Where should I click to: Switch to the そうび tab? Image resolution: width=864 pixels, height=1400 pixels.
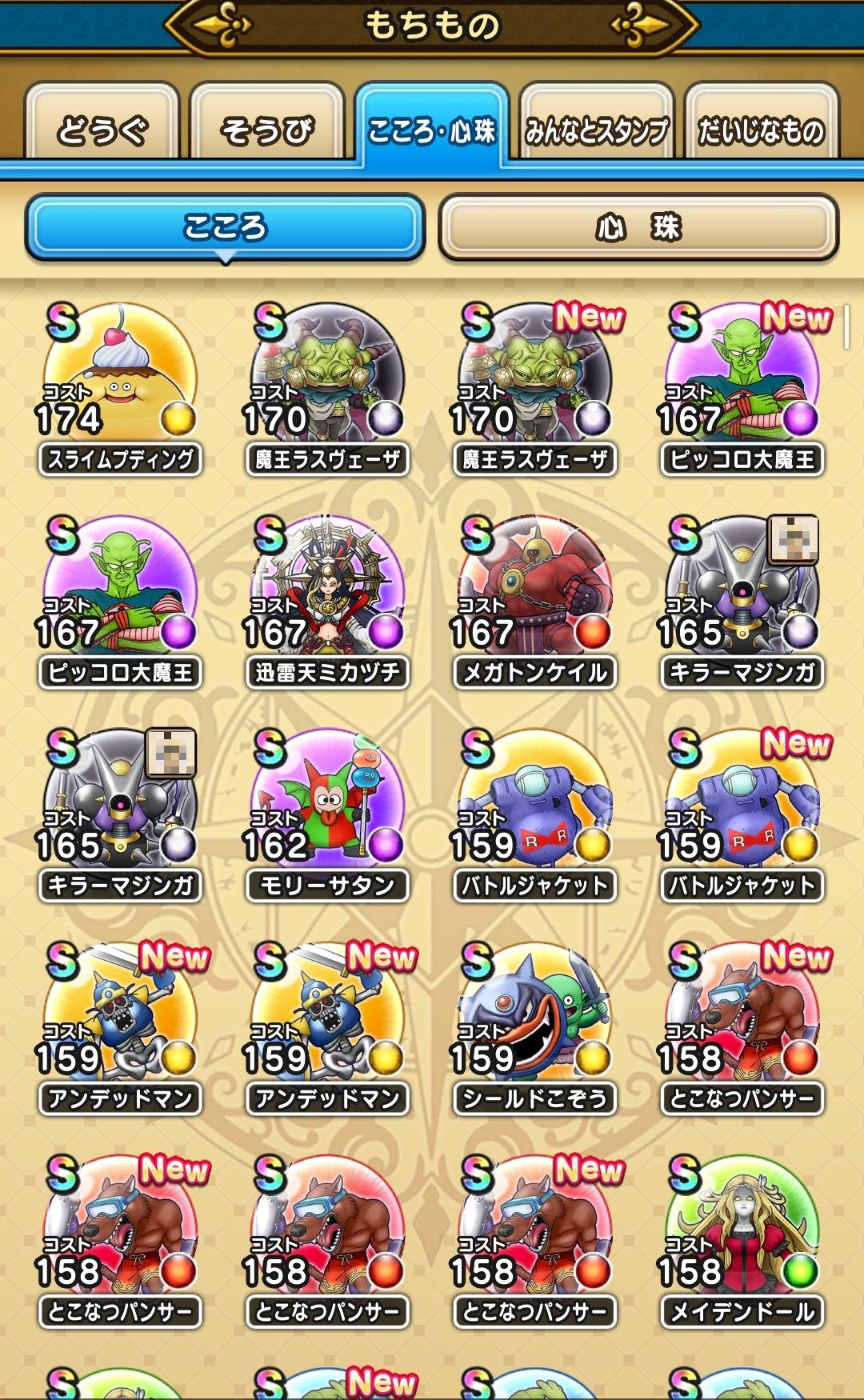267,128
